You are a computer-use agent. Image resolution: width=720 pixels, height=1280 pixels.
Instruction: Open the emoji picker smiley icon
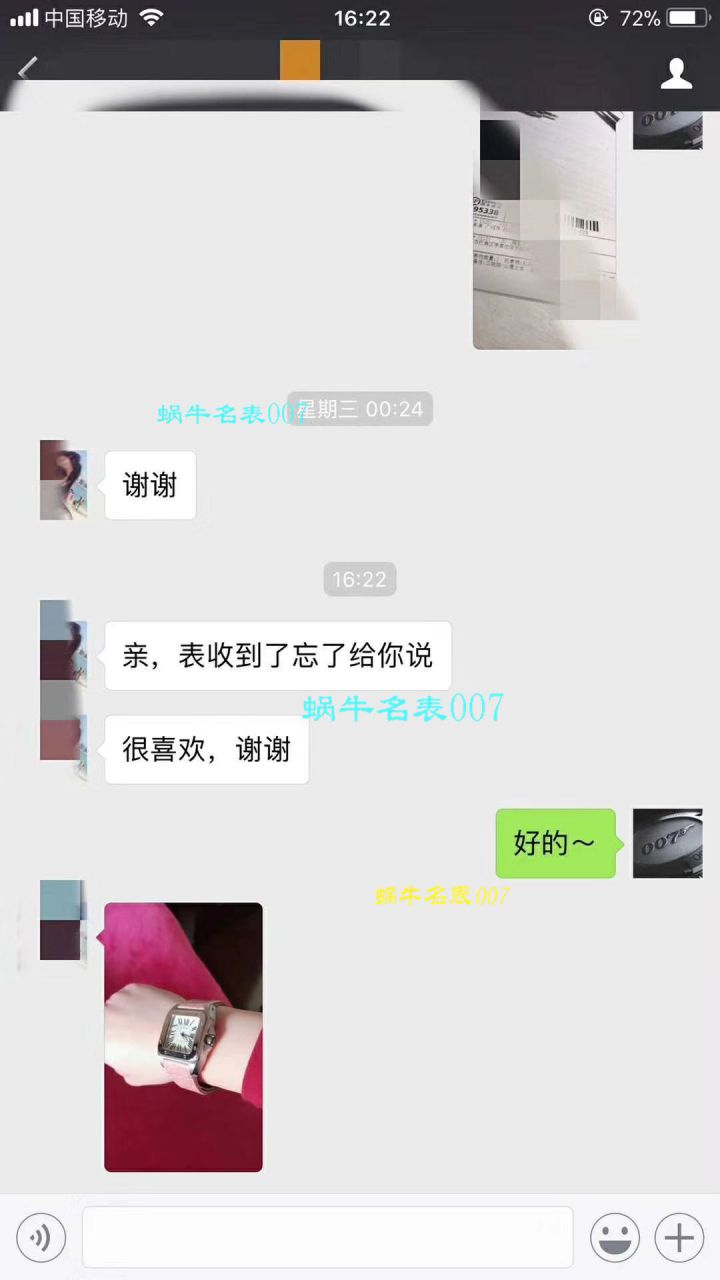615,1237
